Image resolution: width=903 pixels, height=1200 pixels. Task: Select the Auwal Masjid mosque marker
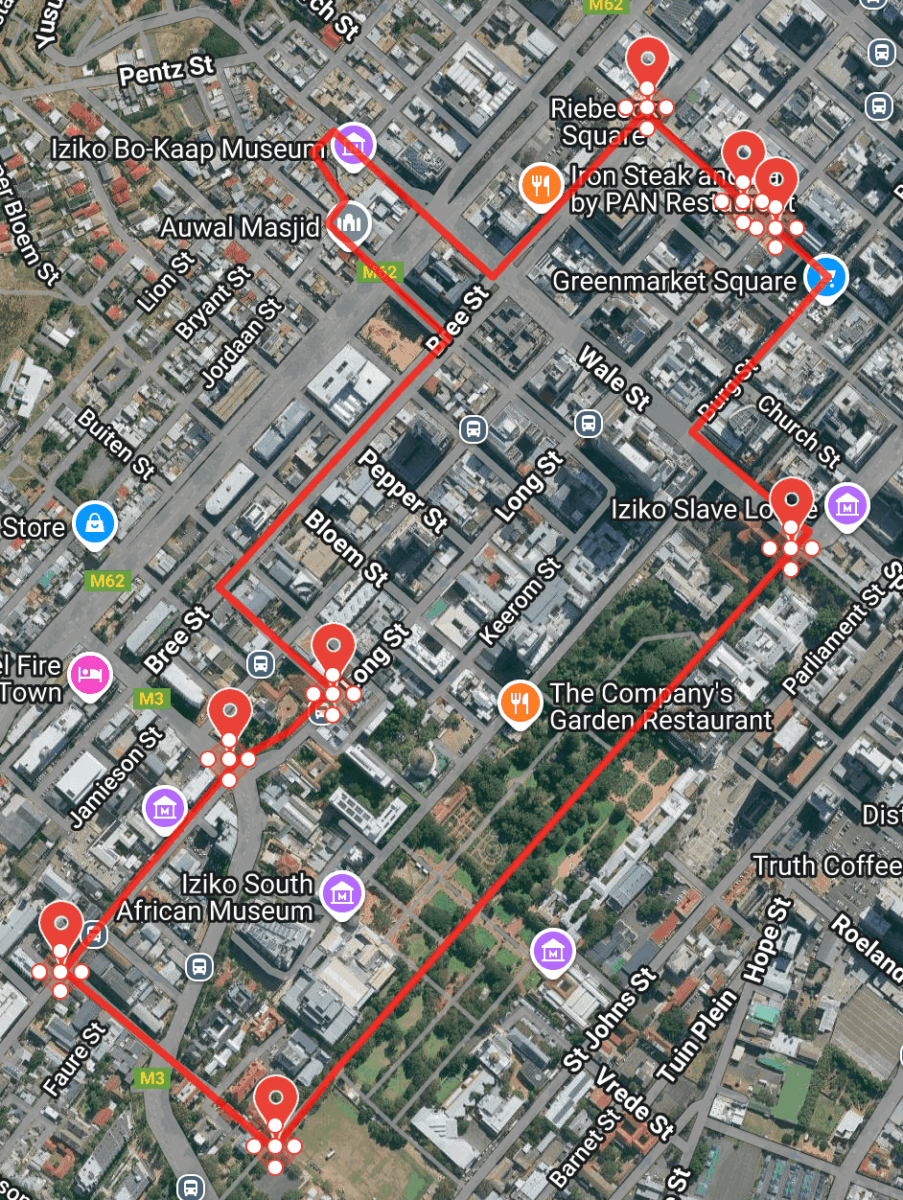pyautogui.click(x=351, y=224)
